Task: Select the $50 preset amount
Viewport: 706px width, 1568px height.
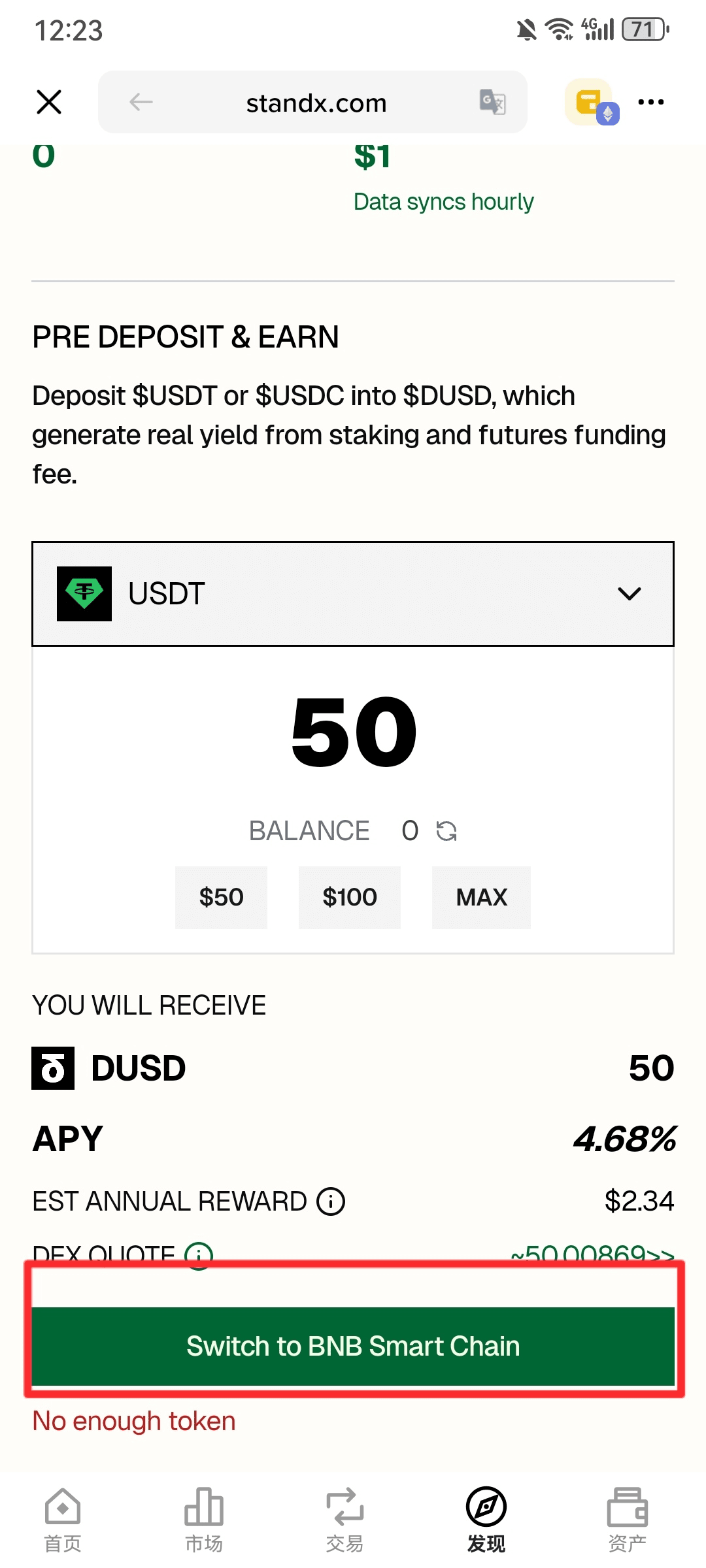Action: 221,897
